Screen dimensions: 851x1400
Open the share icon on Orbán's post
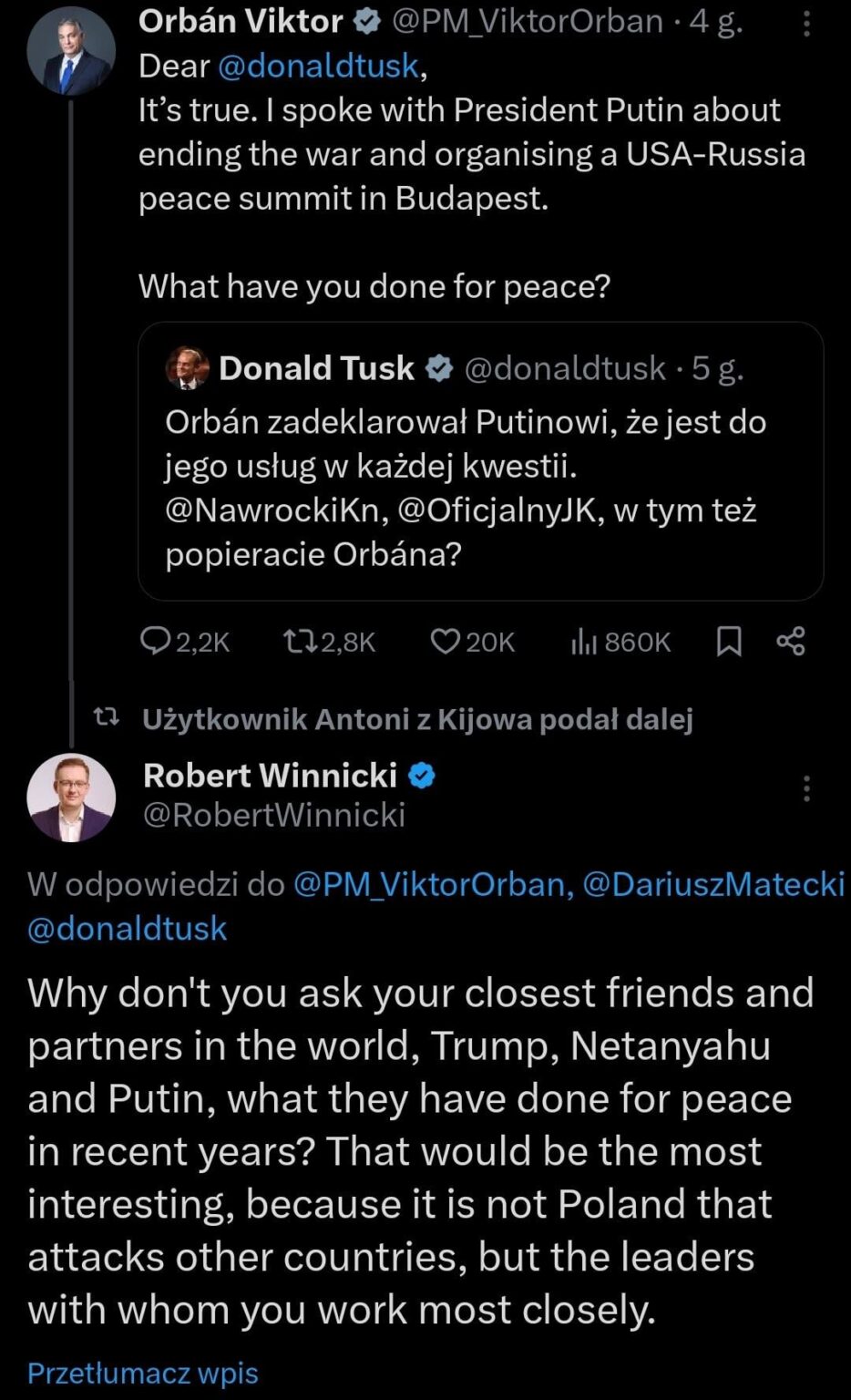(x=791, y=643)
